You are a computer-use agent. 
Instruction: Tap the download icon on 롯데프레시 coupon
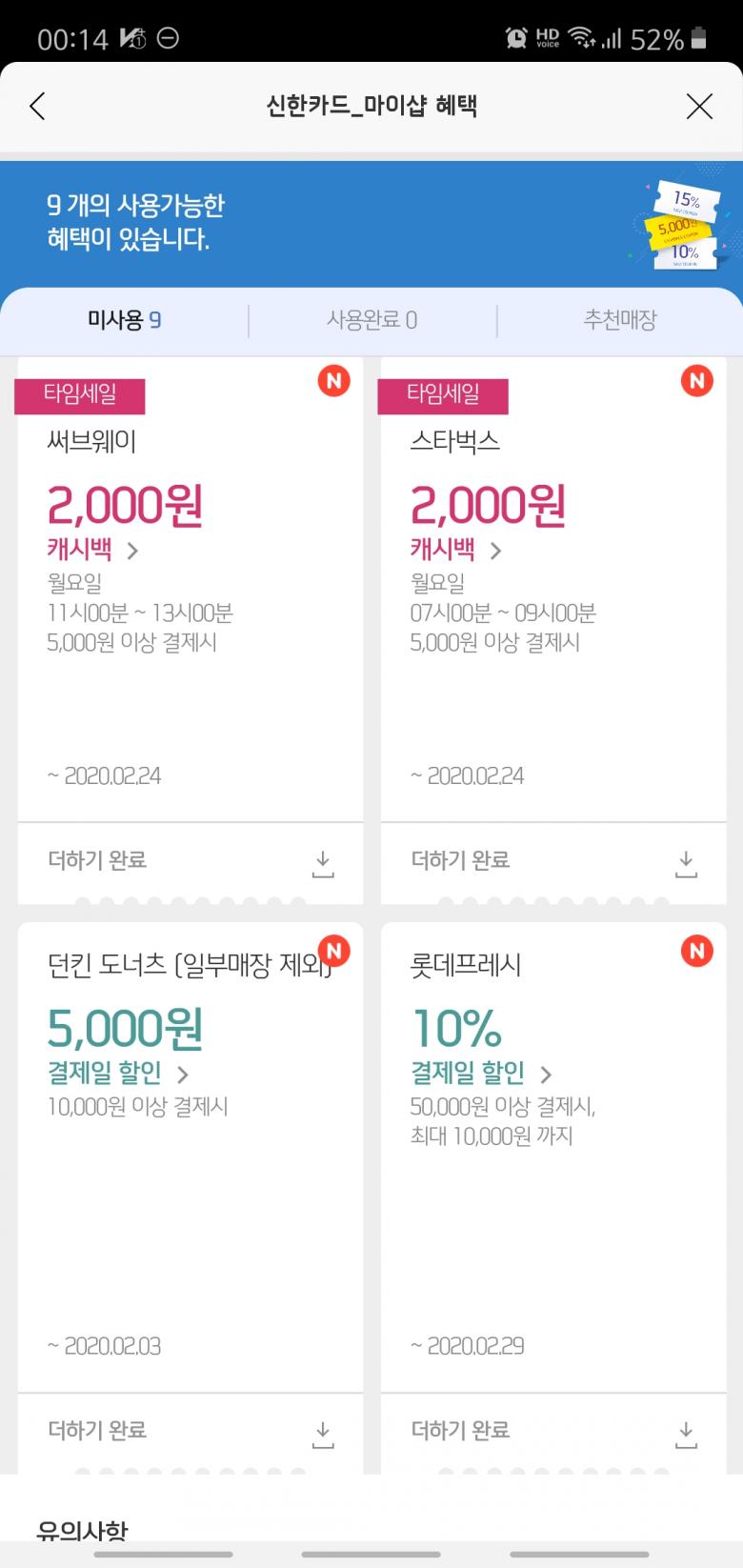pos(686,1434)
